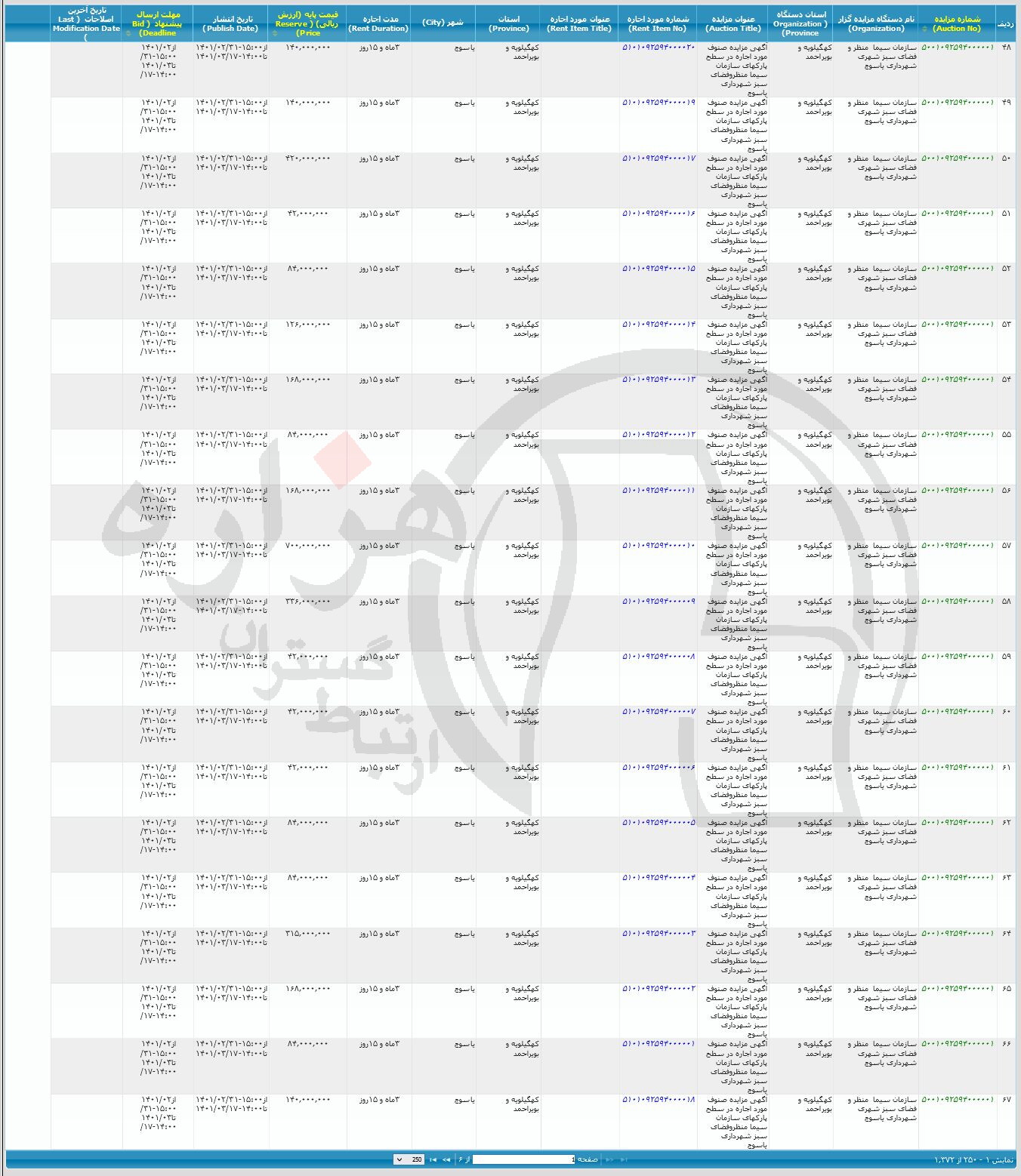This screenshot has width=1021, height=1176.
Task: Go to the next page of results
Action: (446, 1159)
